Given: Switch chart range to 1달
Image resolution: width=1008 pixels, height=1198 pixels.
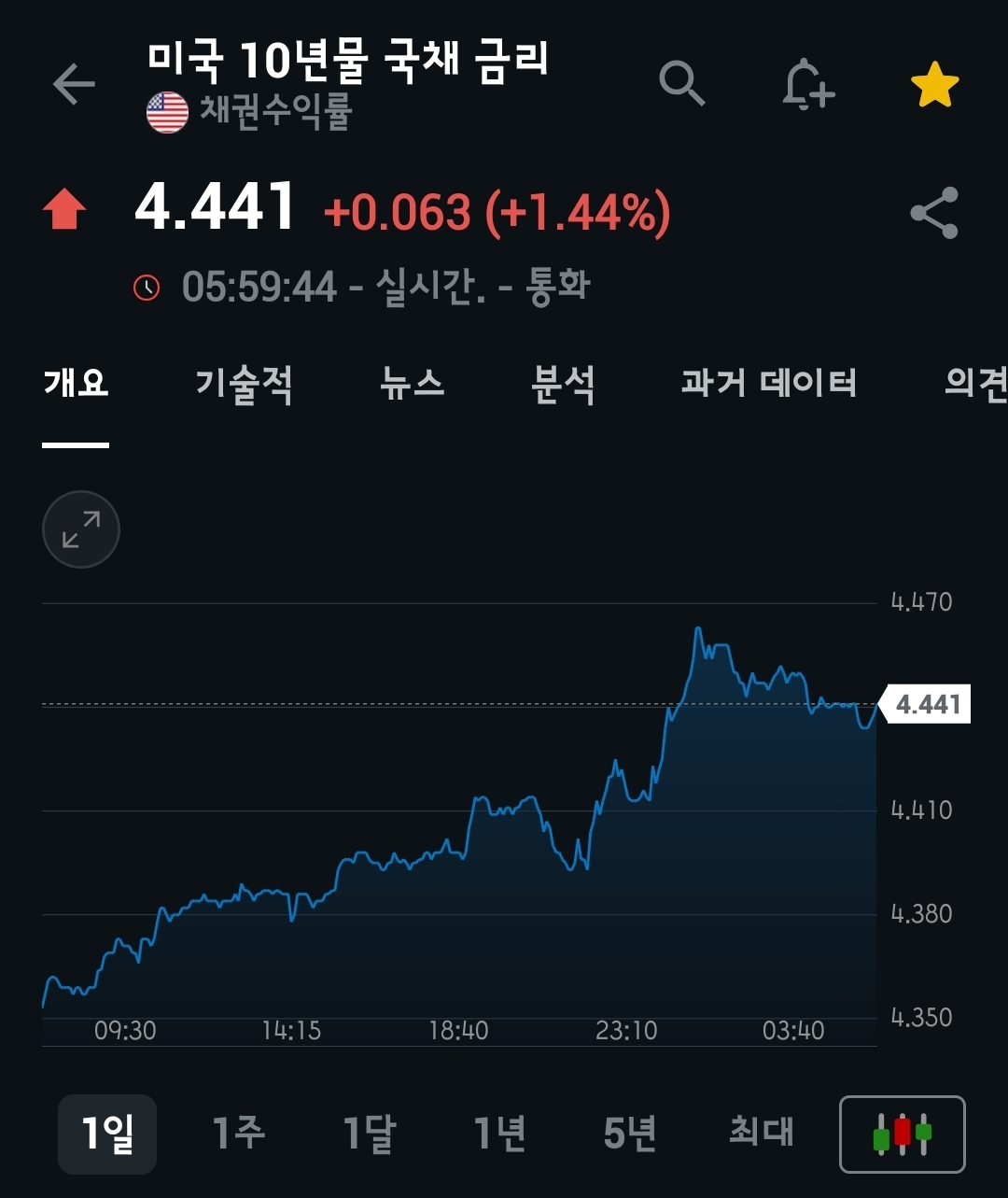Looking at the screenshot, I should pyautogui.click(x=369, y=1134).
